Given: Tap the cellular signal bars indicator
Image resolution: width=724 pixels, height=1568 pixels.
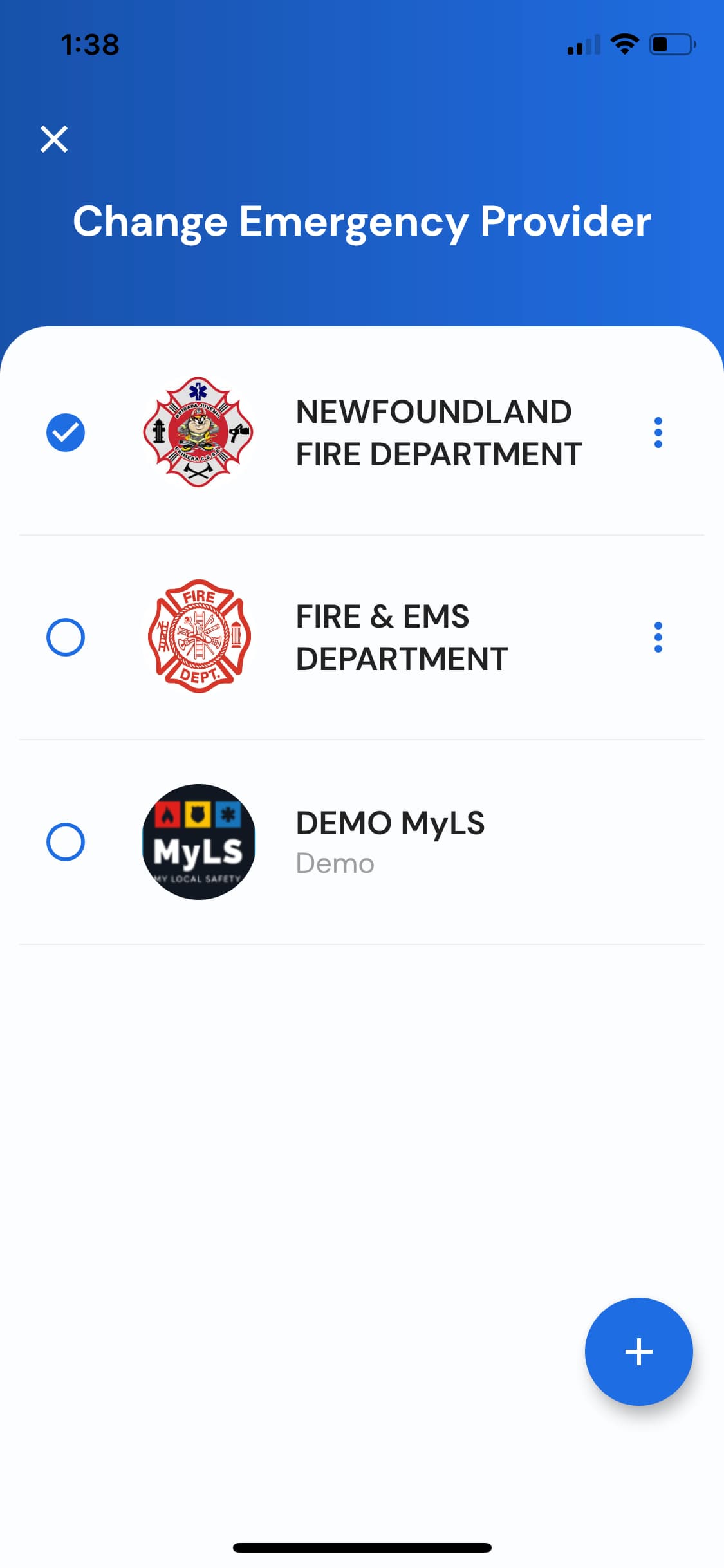Looking at the screenshot, I should [582, 44].
